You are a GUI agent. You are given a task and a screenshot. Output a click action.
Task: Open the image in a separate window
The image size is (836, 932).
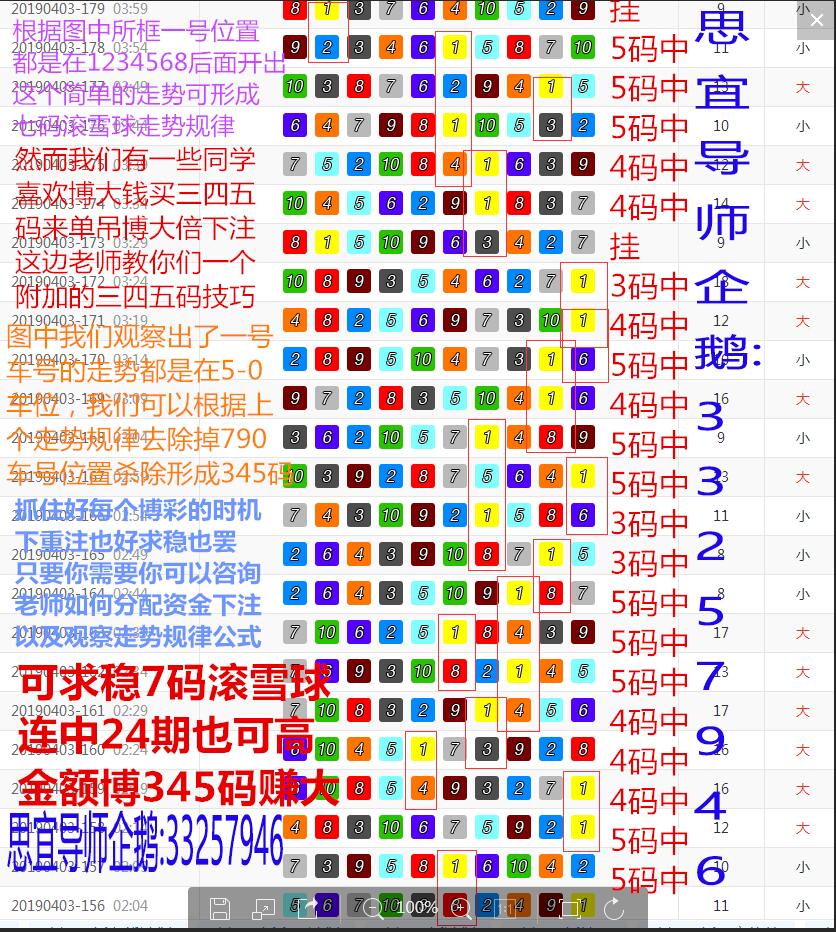pos(264,908)
